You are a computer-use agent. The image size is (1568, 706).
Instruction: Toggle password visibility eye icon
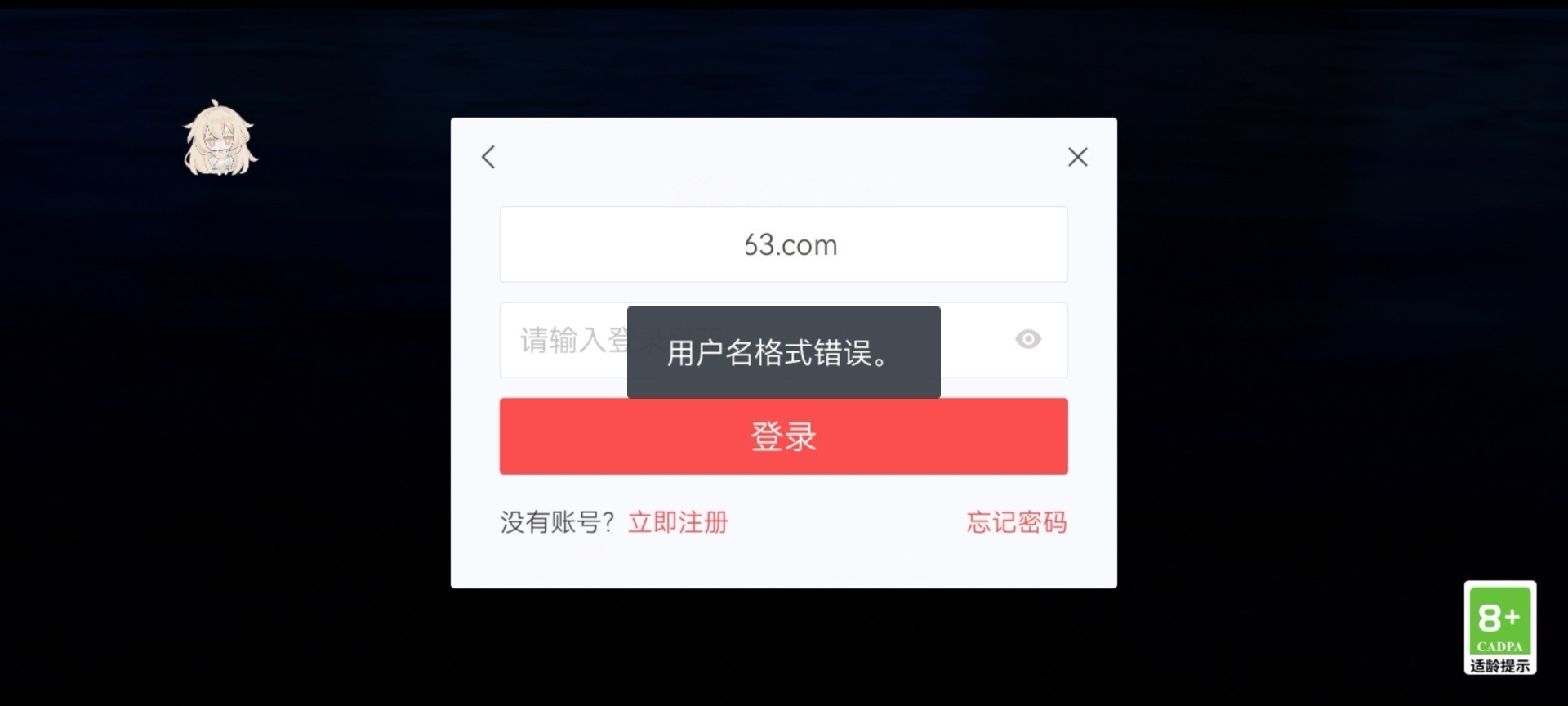click(1027, 339)
